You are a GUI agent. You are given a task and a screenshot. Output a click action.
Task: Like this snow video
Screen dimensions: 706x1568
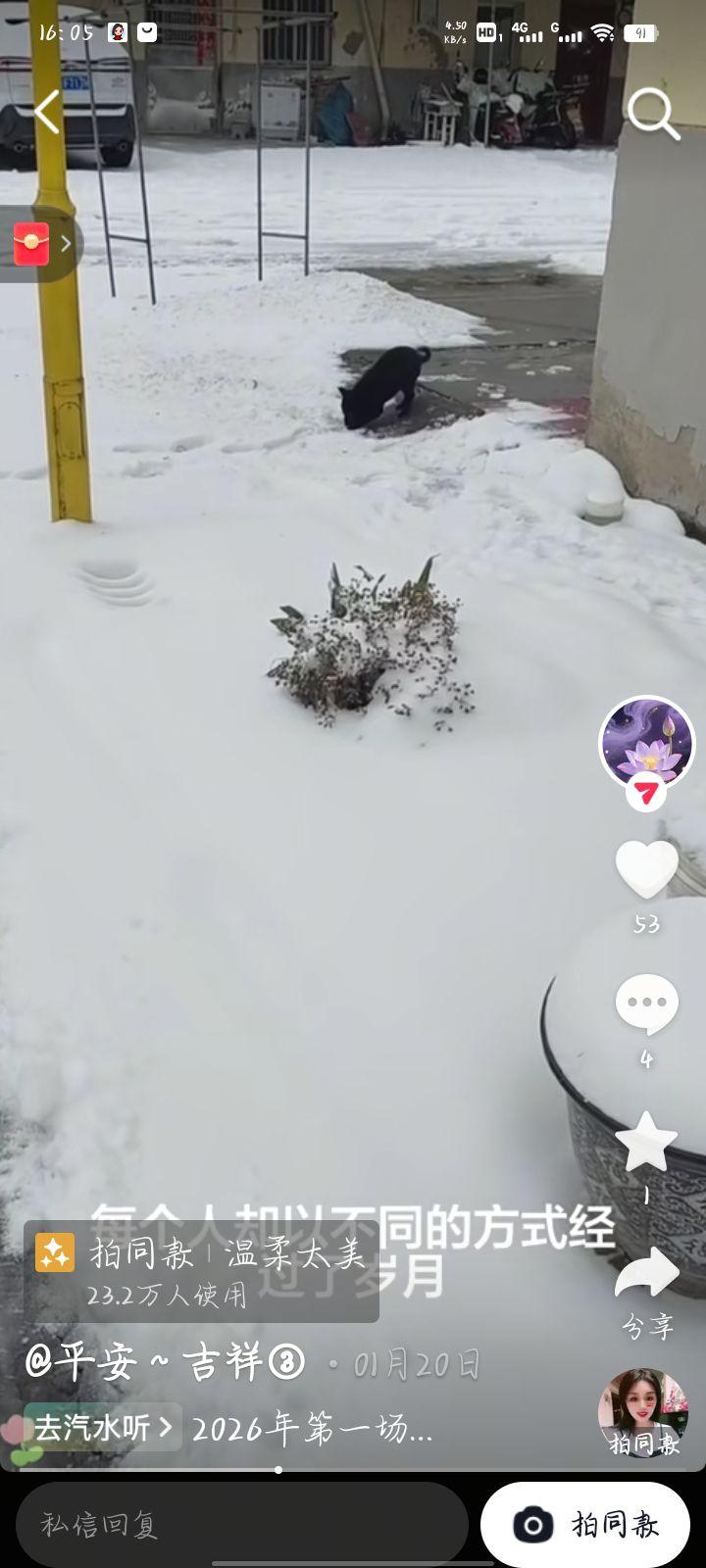click(x=646, y=869)
